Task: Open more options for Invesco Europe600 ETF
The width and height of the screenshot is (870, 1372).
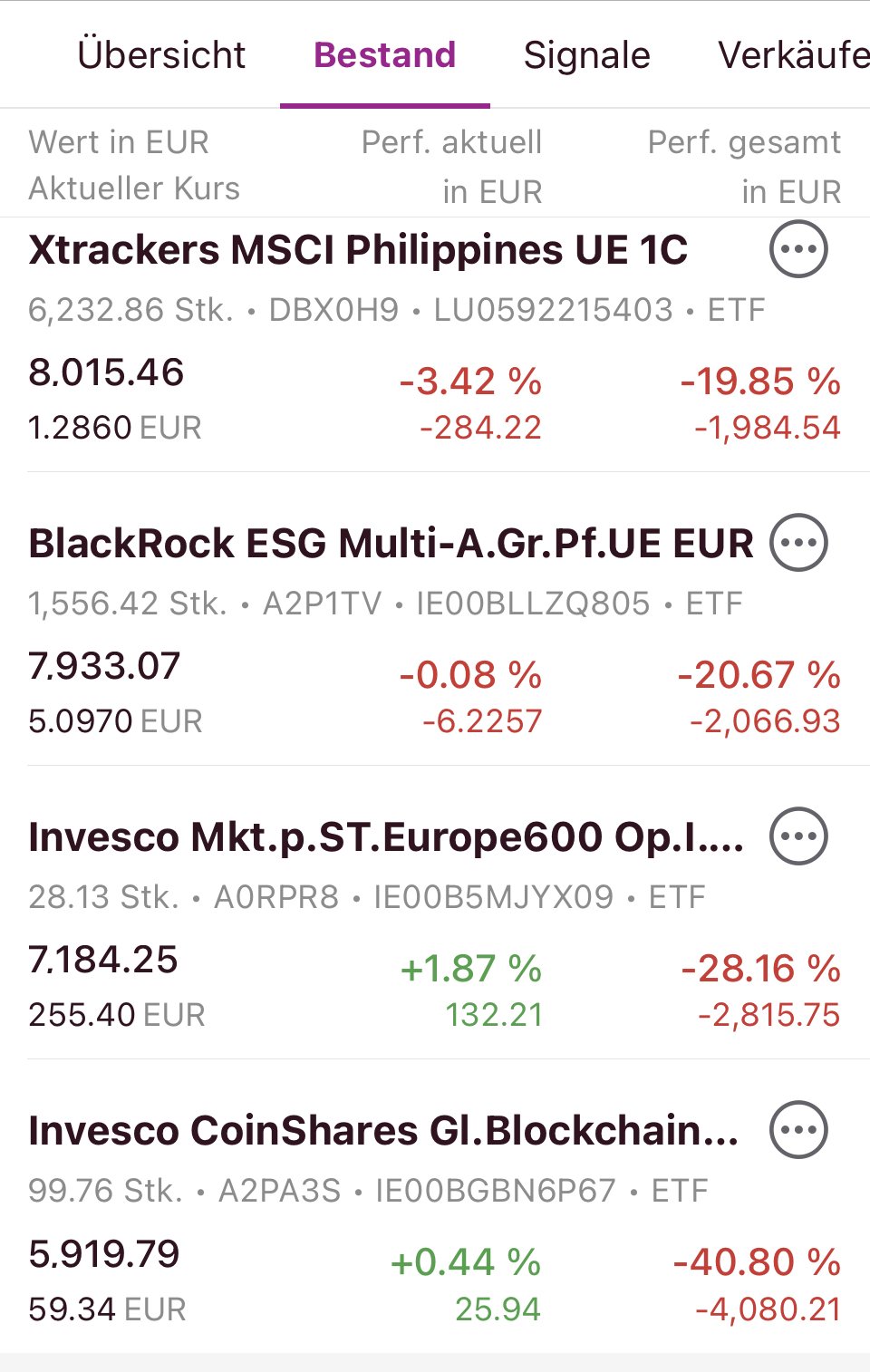Action: 798,836
